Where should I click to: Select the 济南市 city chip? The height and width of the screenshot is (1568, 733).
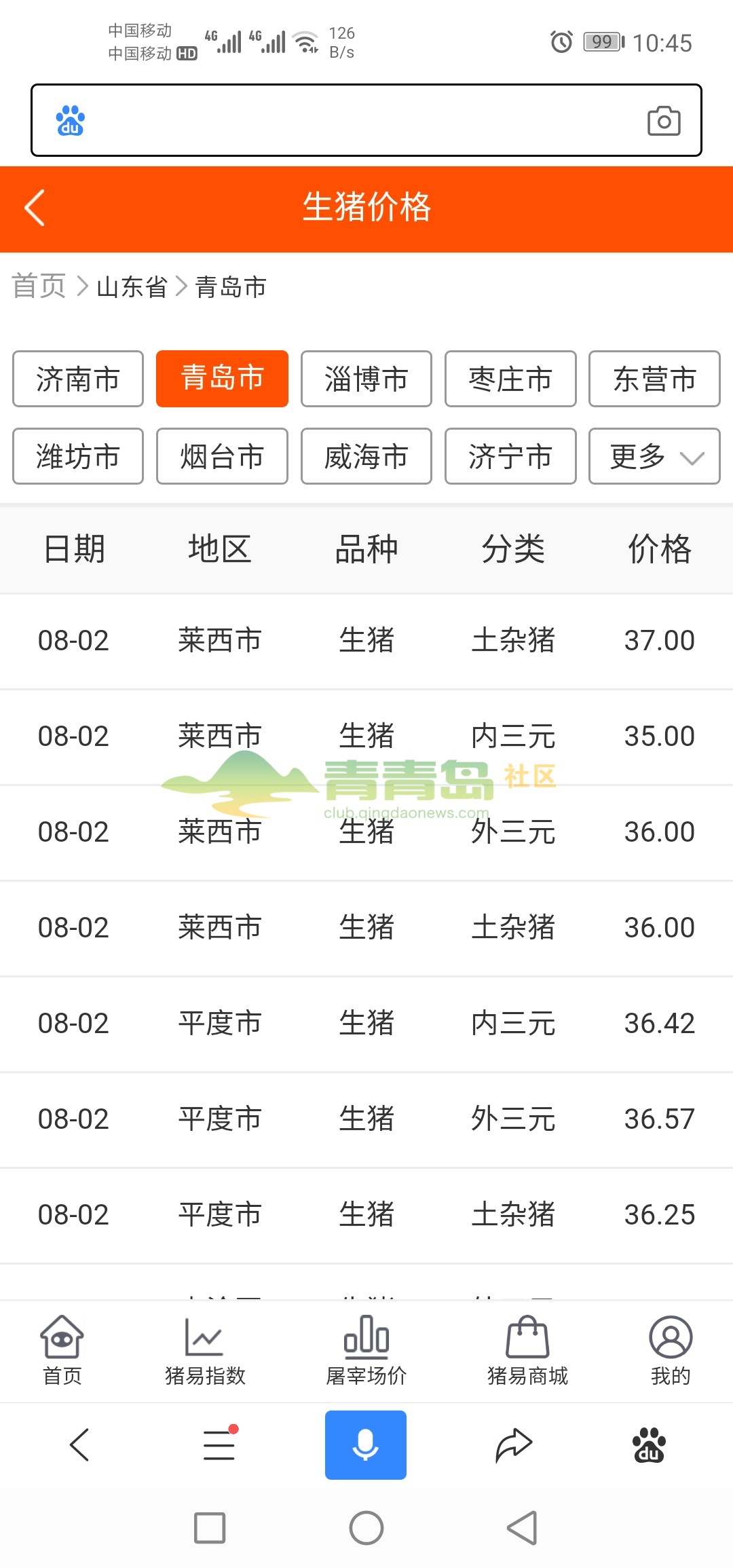(78, 379)
